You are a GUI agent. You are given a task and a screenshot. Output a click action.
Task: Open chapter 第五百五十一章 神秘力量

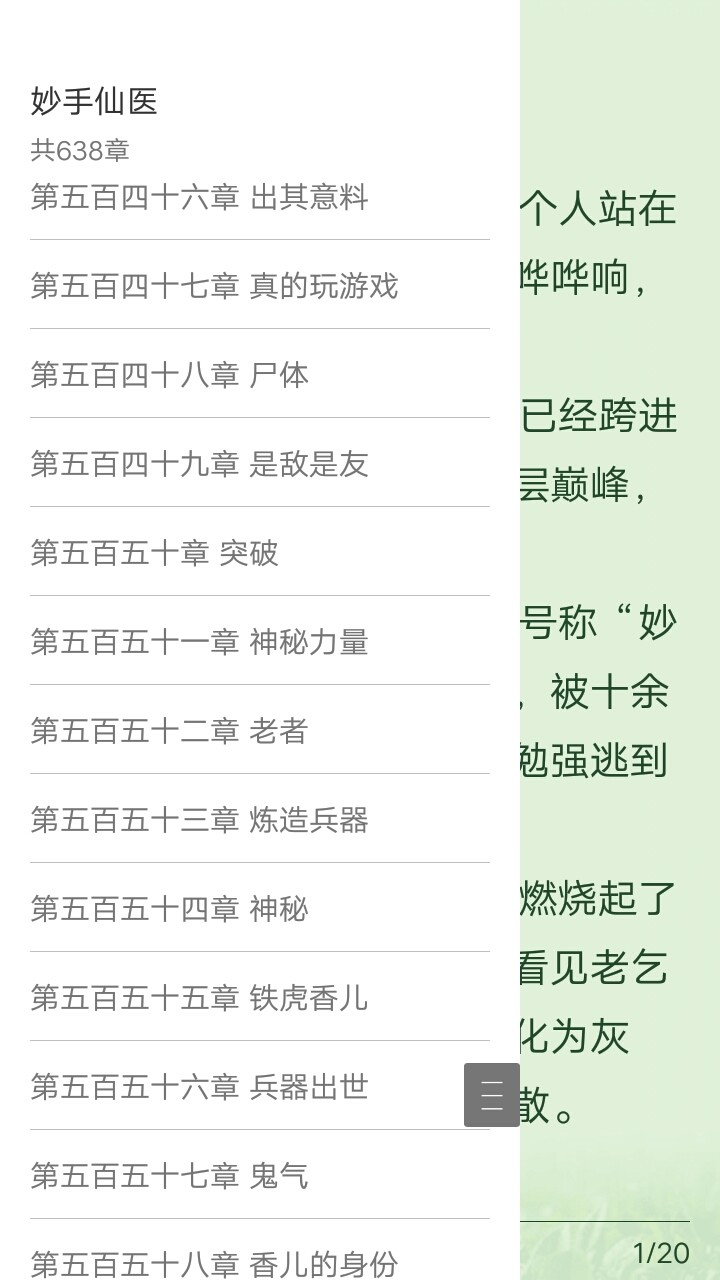(200, 643)
